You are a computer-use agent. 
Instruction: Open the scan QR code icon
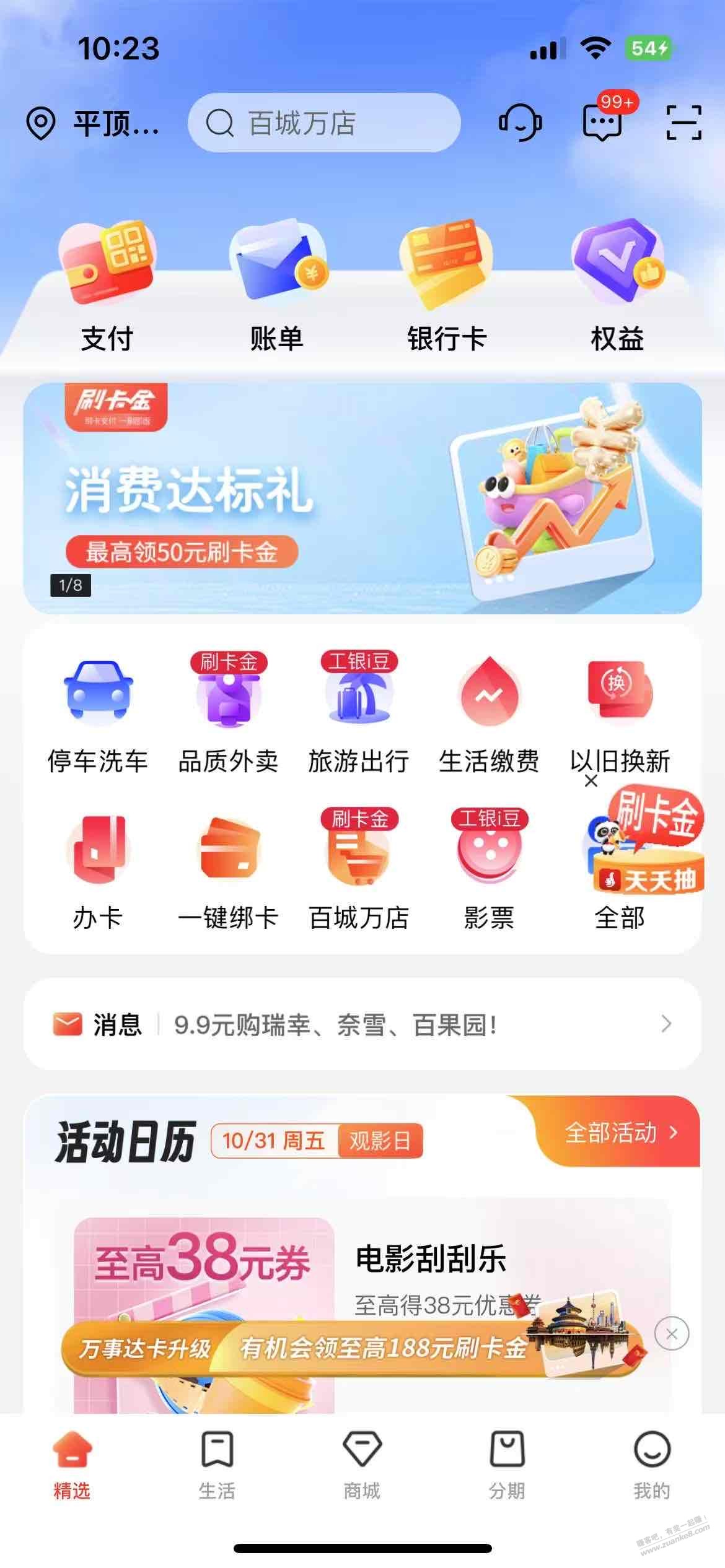click(683, 123)
